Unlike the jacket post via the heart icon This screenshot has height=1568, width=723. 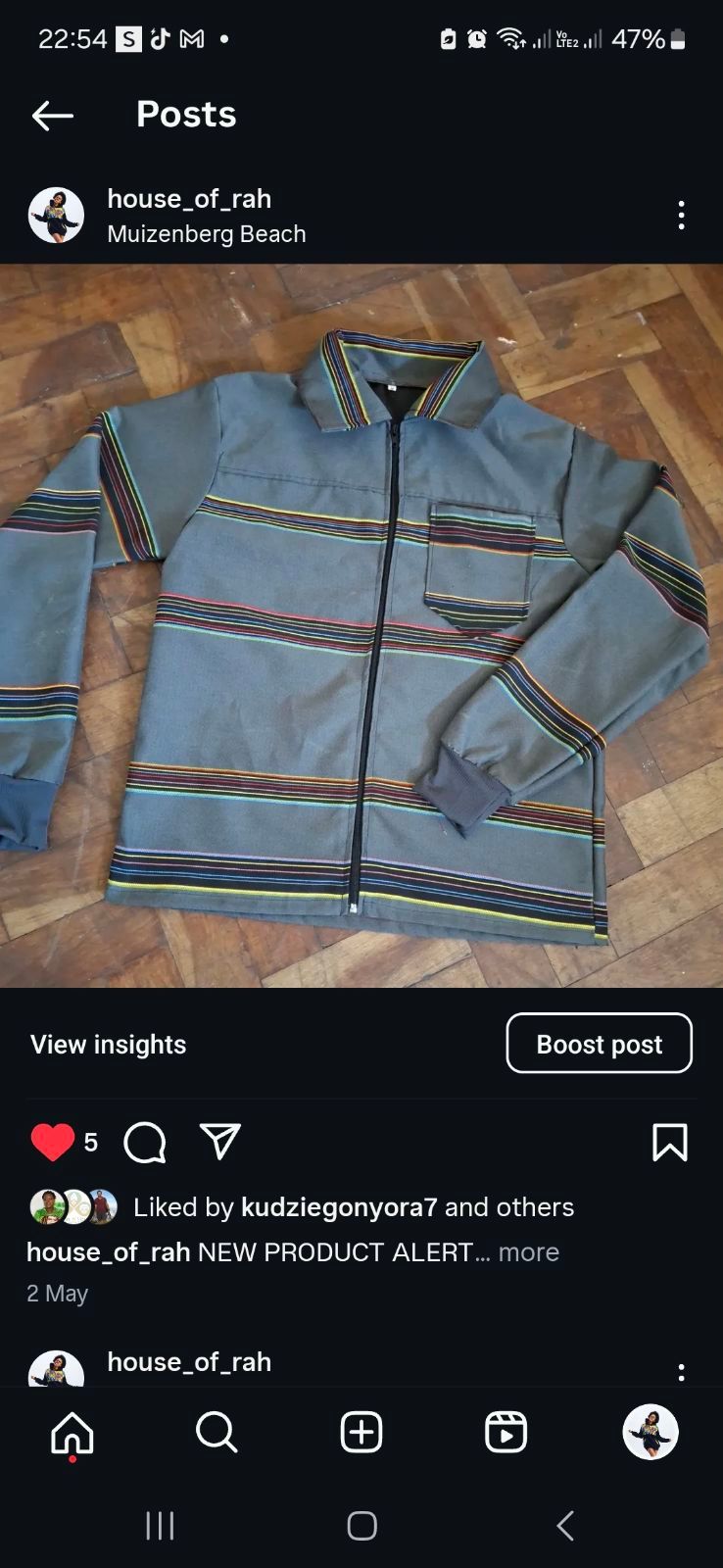click(x=53, y=1142)
